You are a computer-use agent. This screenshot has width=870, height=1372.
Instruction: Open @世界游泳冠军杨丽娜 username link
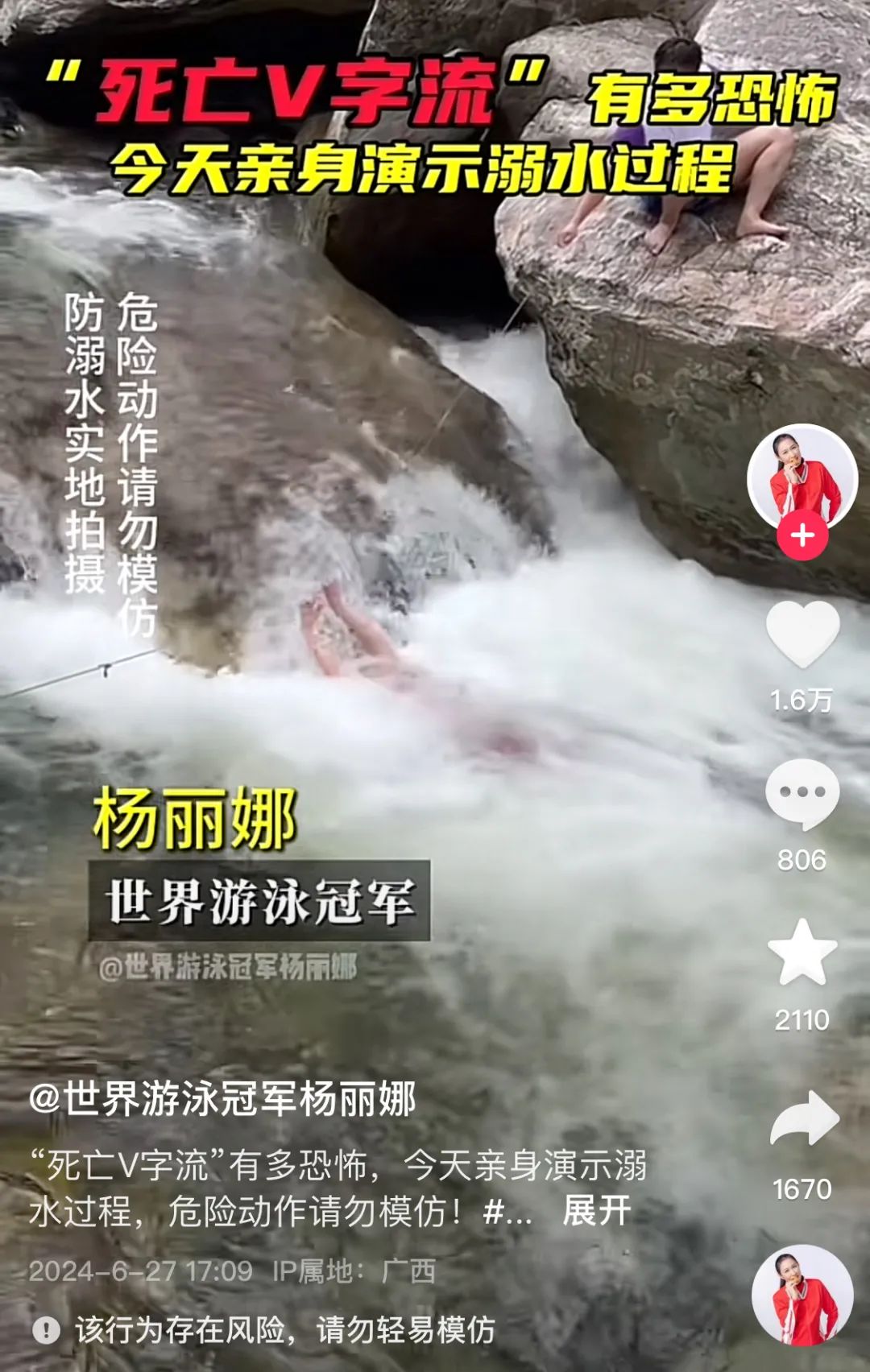point(222,1099)
